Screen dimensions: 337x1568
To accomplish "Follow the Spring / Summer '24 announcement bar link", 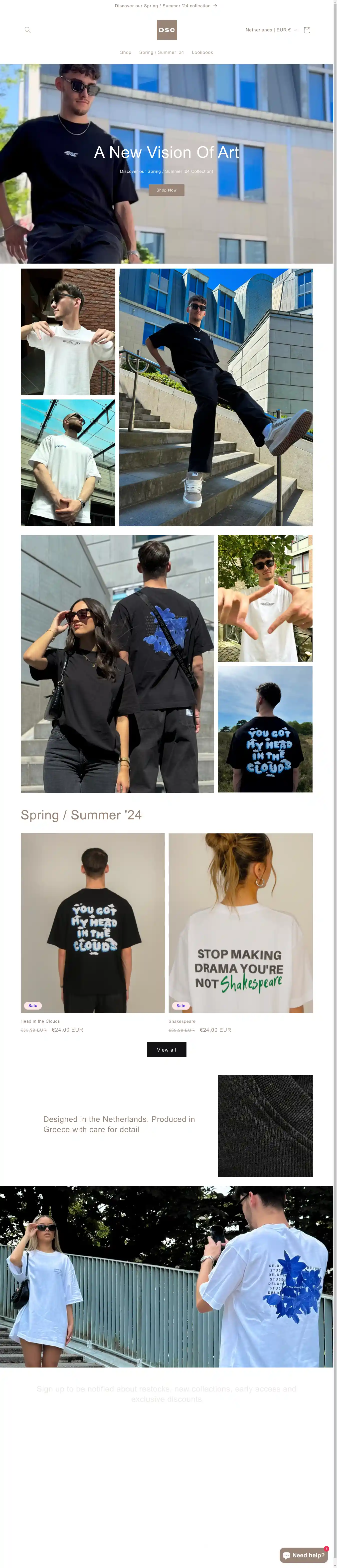I will (x=166, y=6).
